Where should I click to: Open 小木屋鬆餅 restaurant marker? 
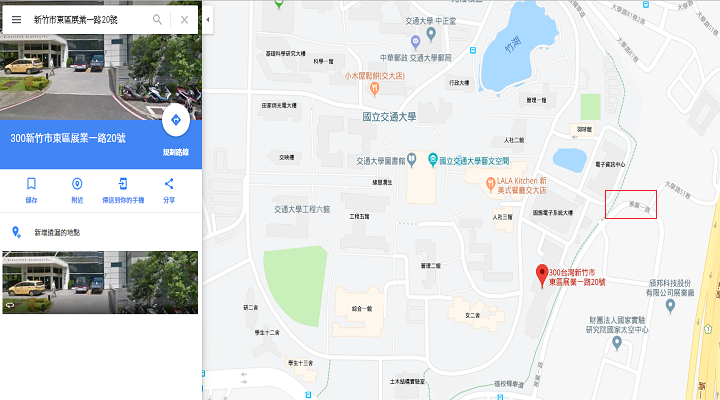pyautogui.click(x=374, y=89)
